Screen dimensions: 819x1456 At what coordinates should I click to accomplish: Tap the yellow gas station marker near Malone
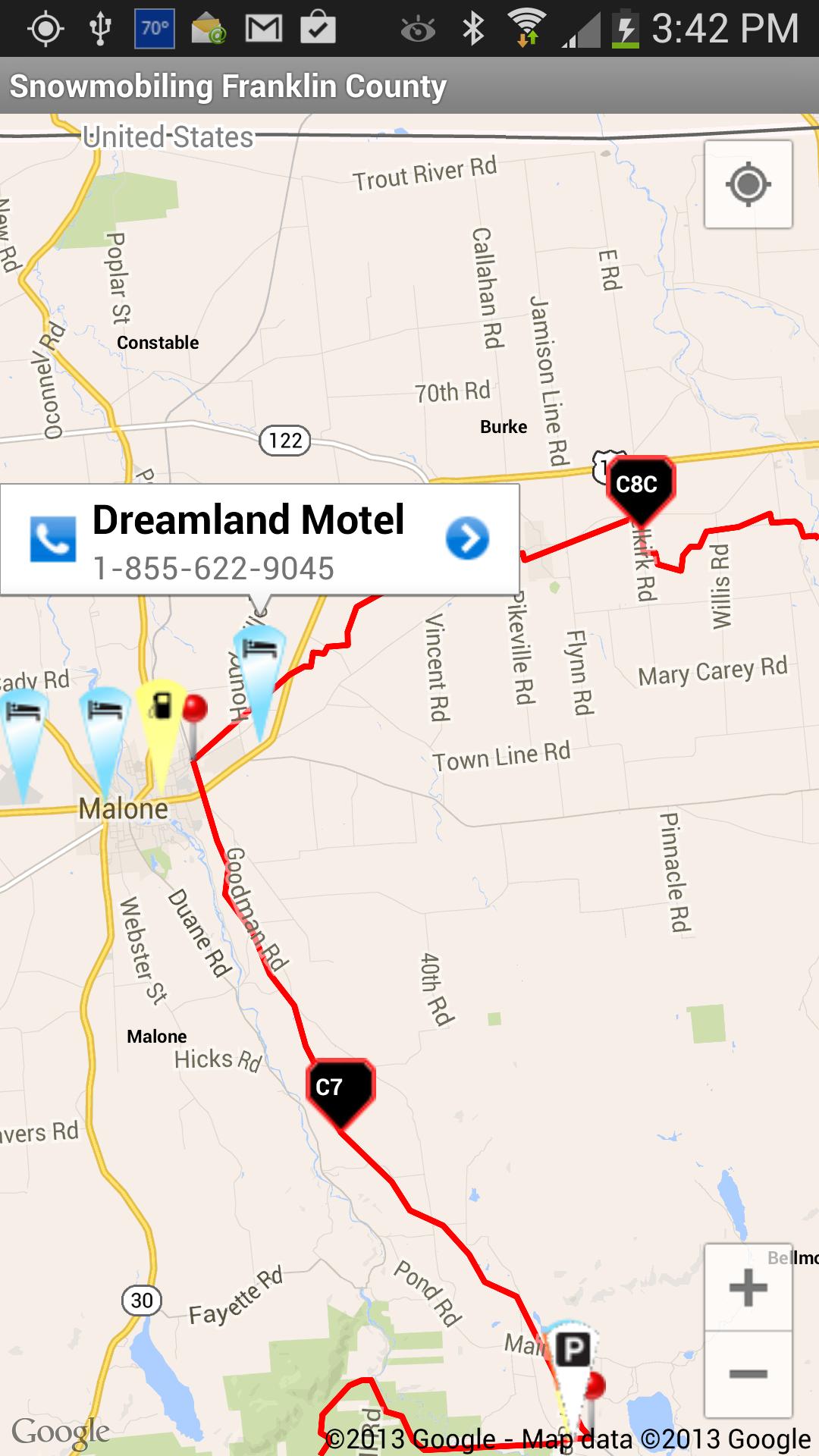pyautogui.click(x=162, y=705)
